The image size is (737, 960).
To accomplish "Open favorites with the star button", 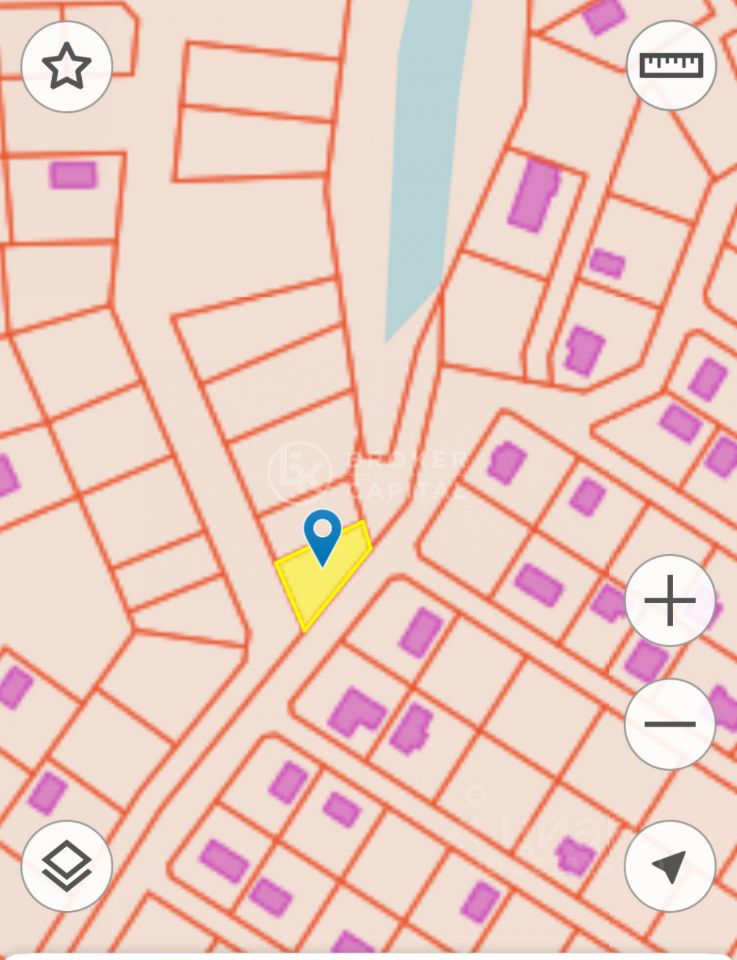I will [x=67, y=66].
